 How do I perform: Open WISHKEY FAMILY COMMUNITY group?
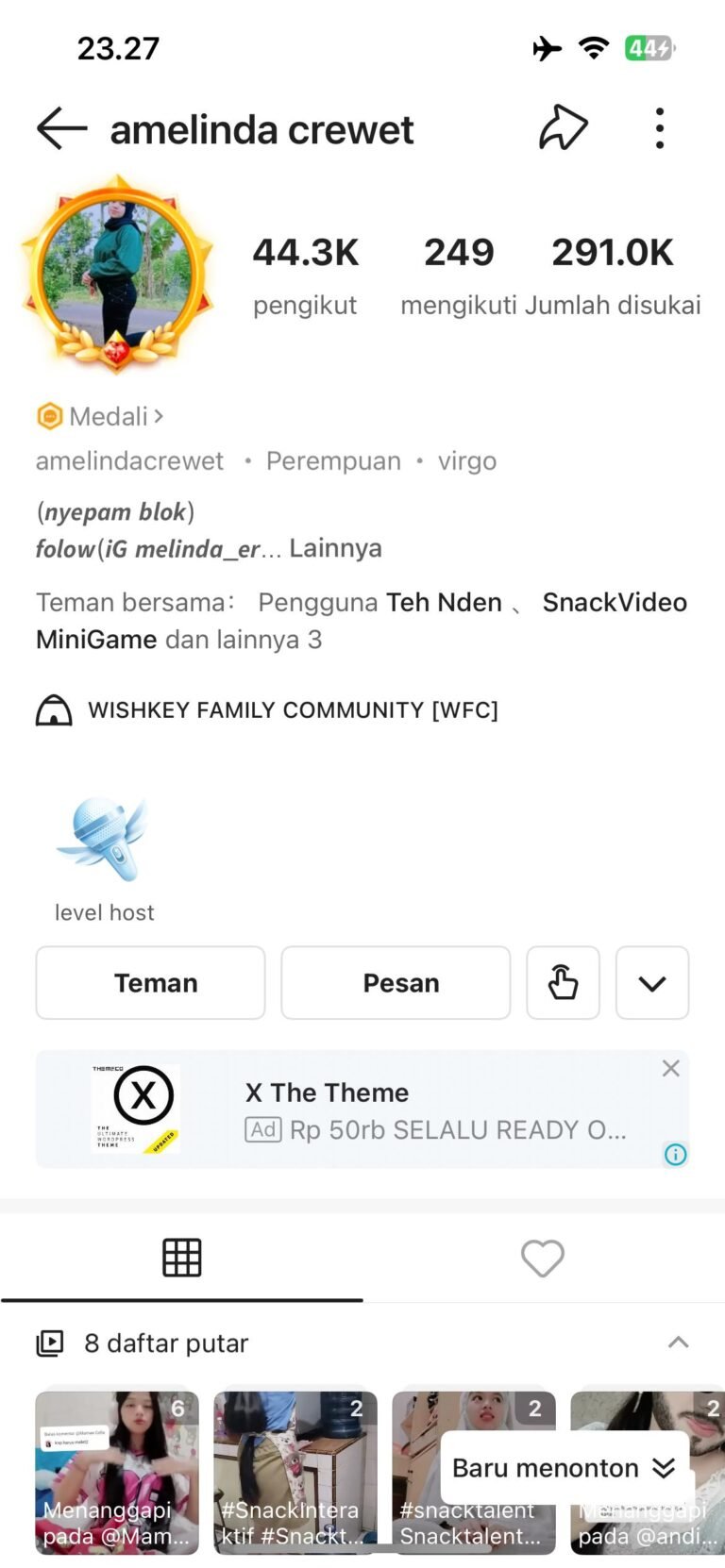click(x=293, y=709)
